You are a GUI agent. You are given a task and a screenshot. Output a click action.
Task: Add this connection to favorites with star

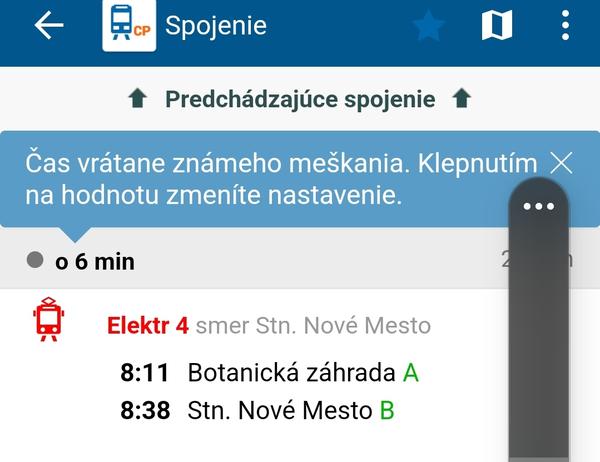click(429, 27)
